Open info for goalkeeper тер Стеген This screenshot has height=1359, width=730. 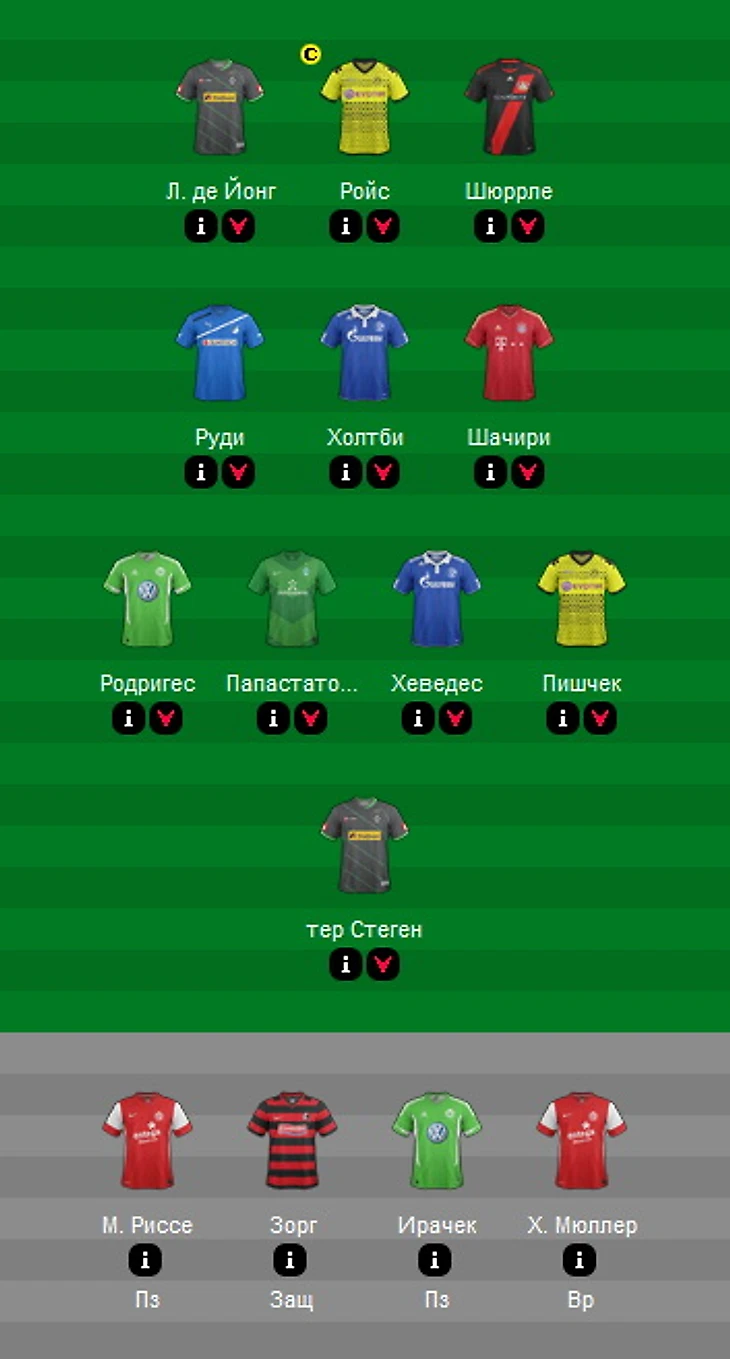tap(346, 964)
